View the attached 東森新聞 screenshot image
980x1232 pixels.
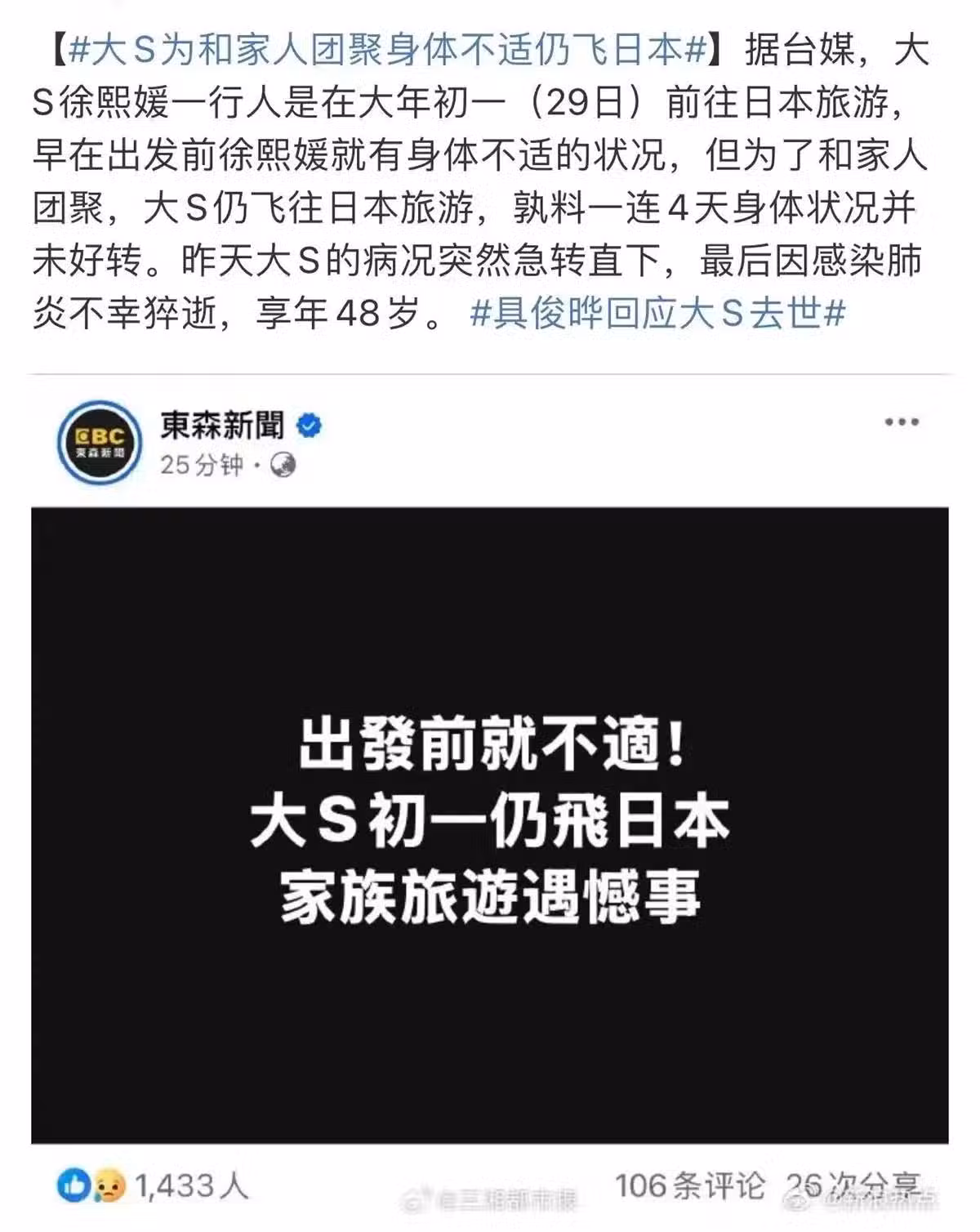click(490, 824)
